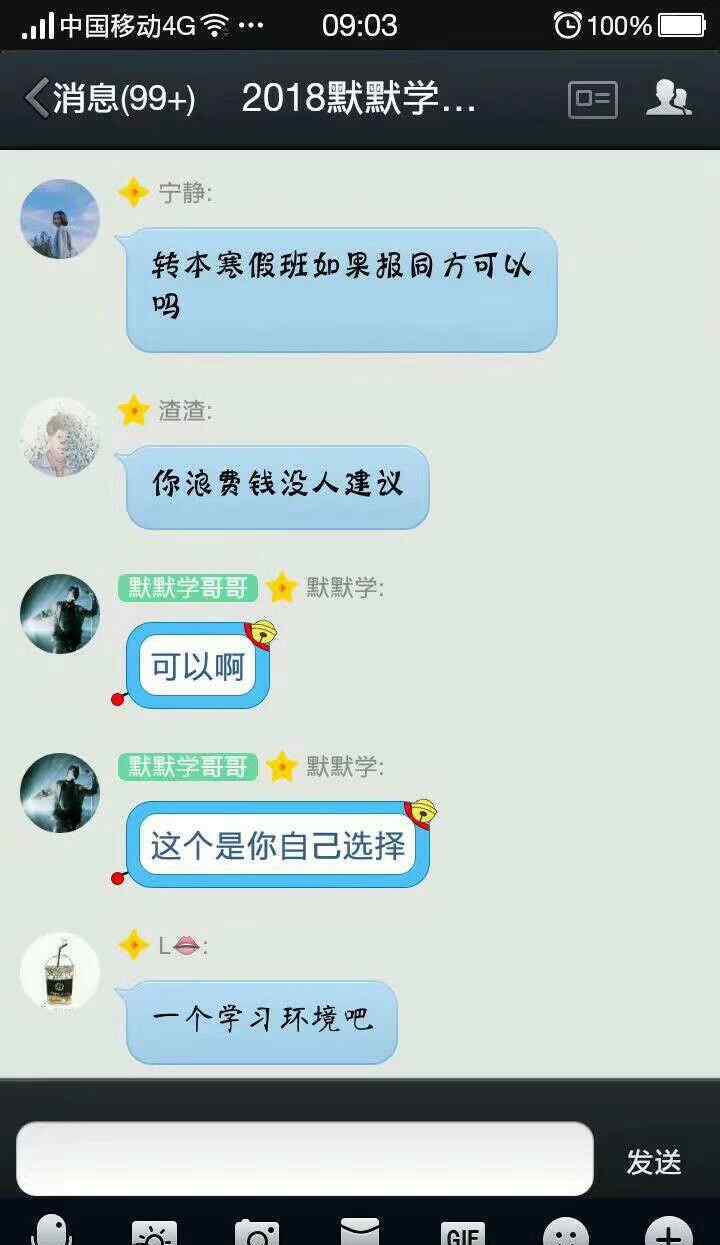This screenshot has height=1245, width=720.
Task: Open 宁静's profile avatar
Action: click(60, 219)
